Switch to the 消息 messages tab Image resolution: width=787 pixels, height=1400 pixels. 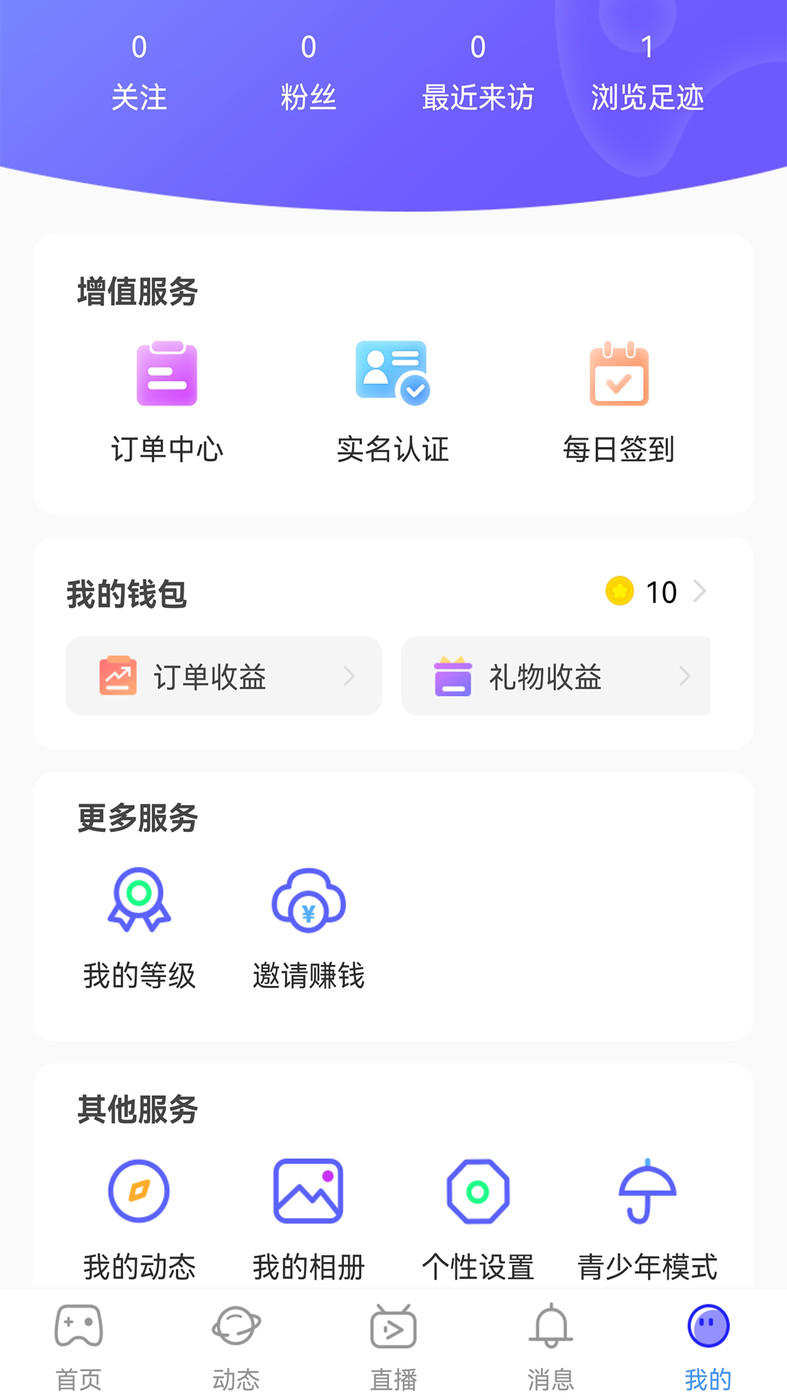551,1345
